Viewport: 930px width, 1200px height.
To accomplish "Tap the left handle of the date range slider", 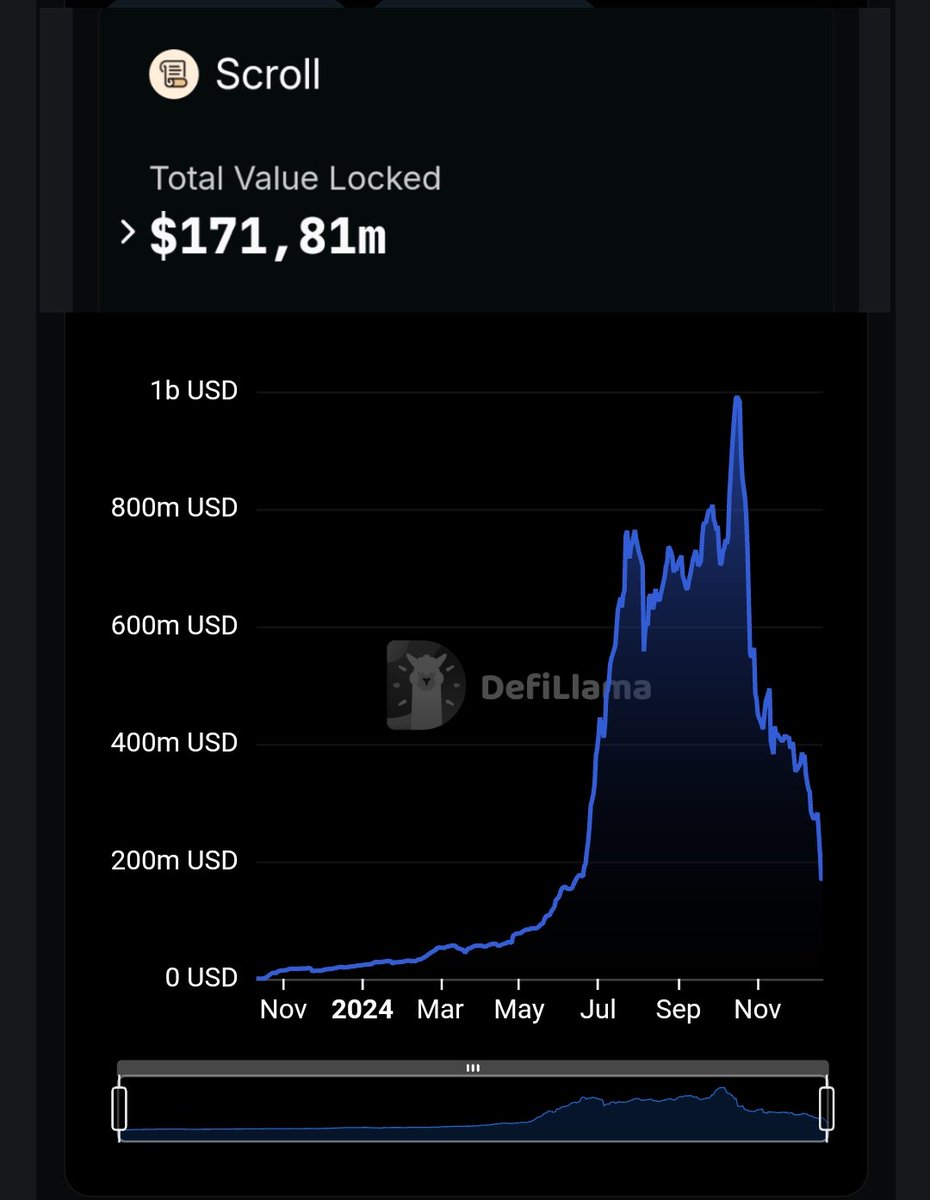I will coord(120,1108).
